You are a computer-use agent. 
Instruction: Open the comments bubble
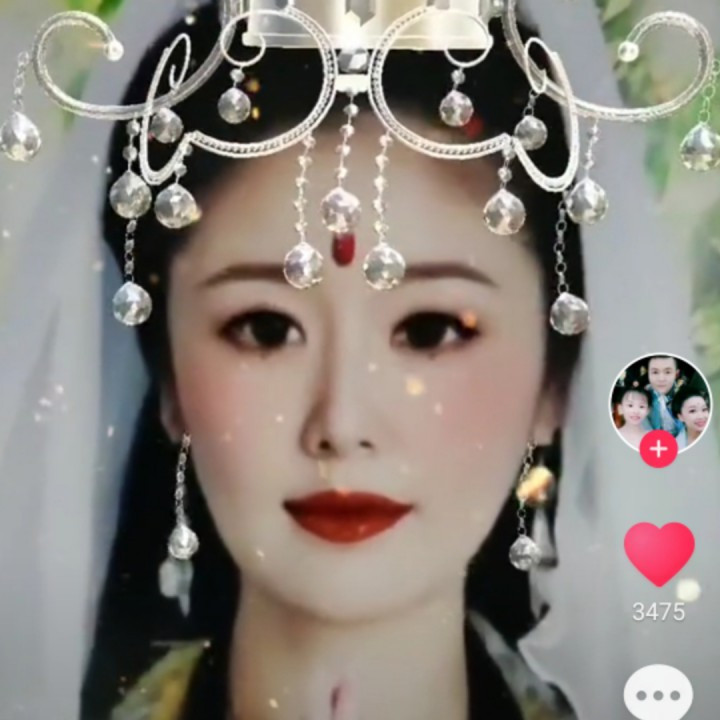point(658,694)
